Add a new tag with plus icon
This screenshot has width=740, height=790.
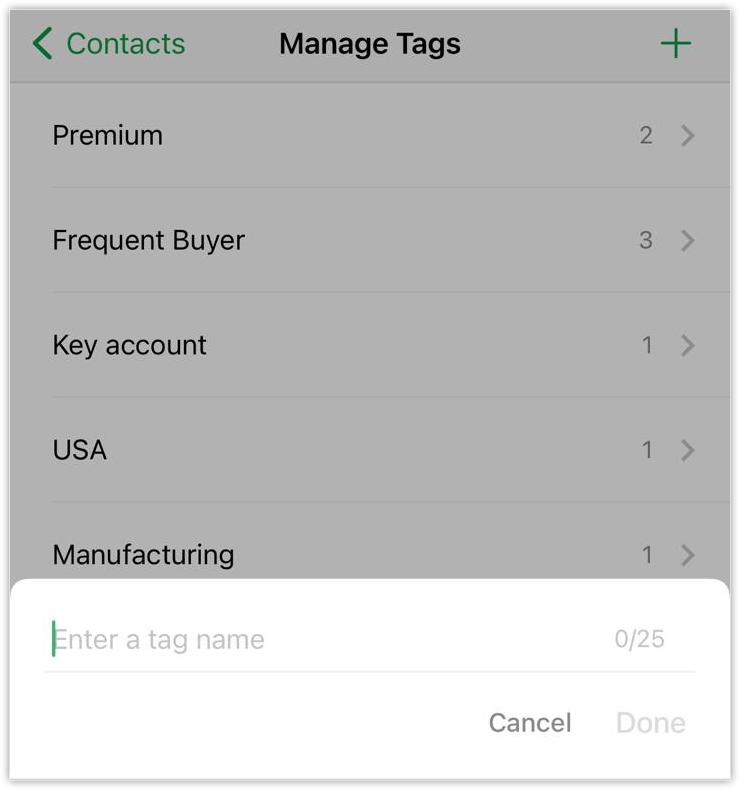pos(676,44)
